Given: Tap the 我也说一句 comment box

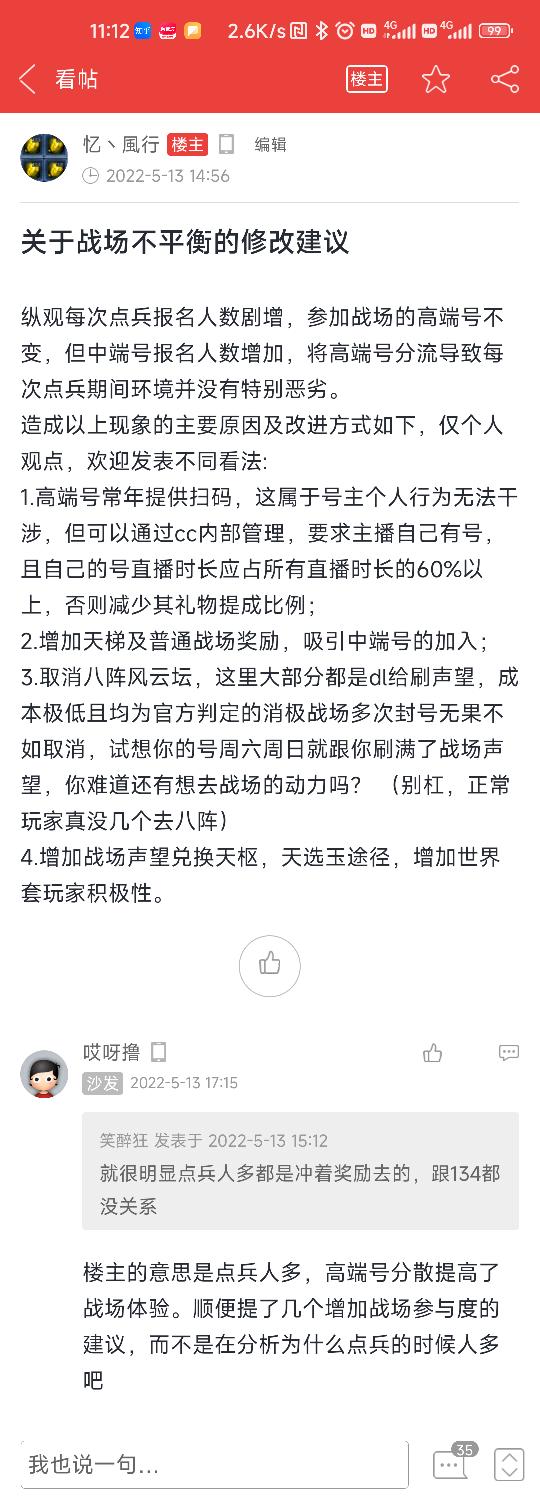Looking at the screenshot, I should (215, 1465).
